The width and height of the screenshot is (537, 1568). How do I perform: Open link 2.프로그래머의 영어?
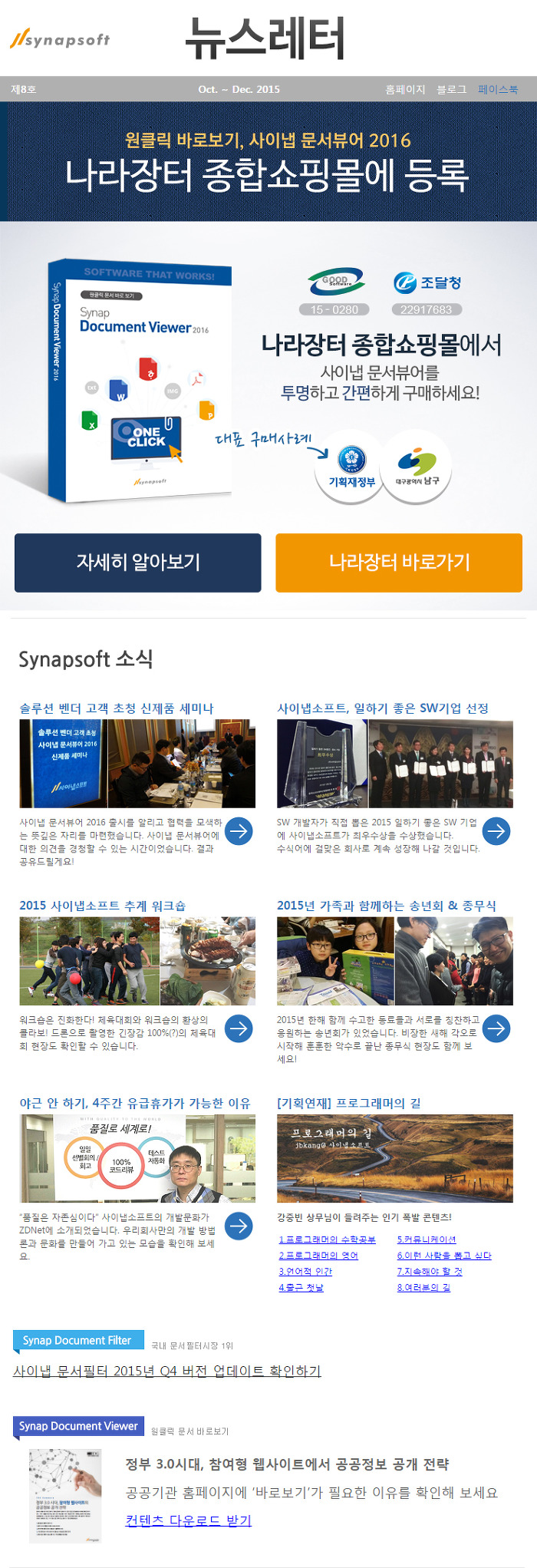point(318,1256)
